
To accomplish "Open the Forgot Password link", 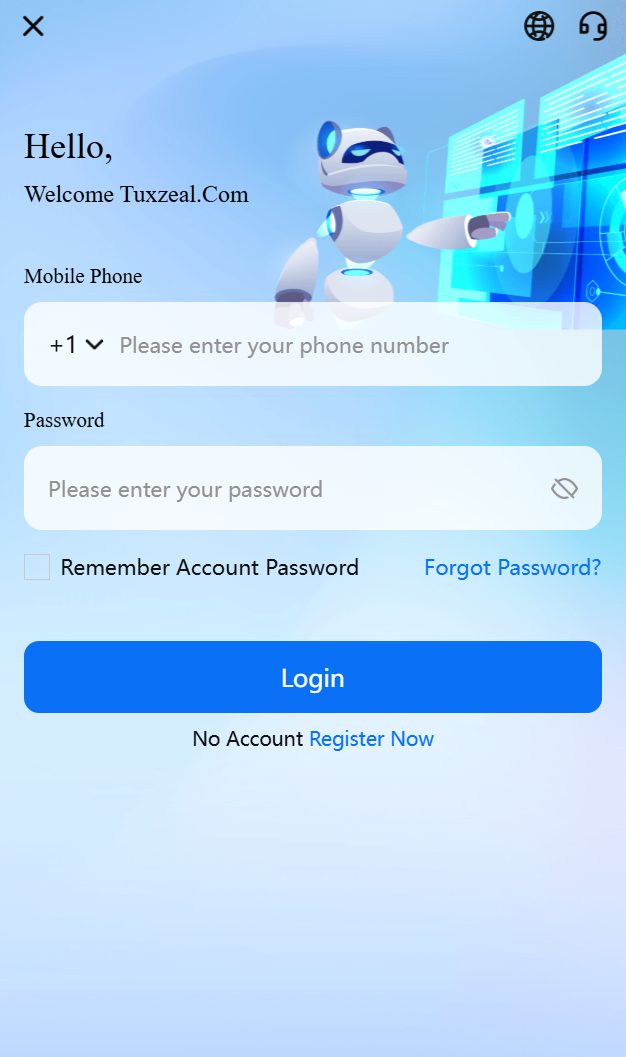I will [512, 568].
